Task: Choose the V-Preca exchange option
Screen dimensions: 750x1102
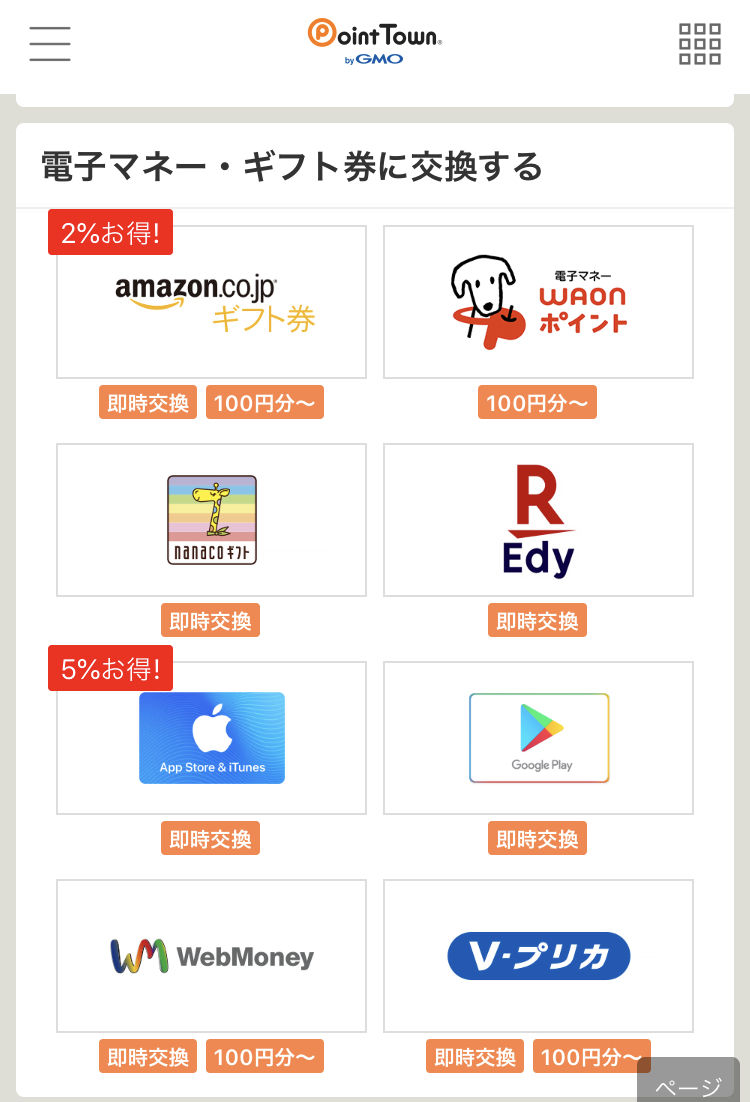Action: pos(538,956)
